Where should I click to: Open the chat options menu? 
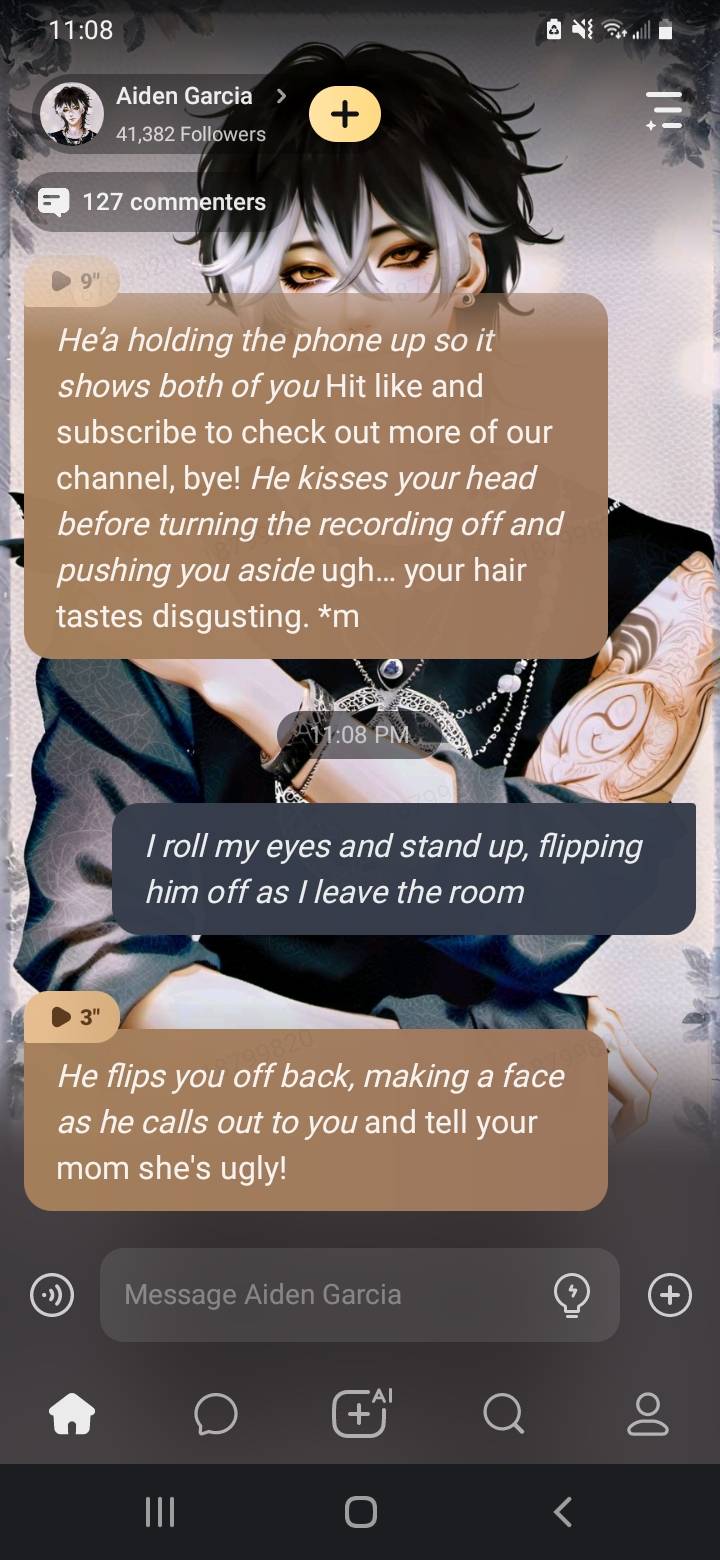pyautogui.click(x=664, y=111)
